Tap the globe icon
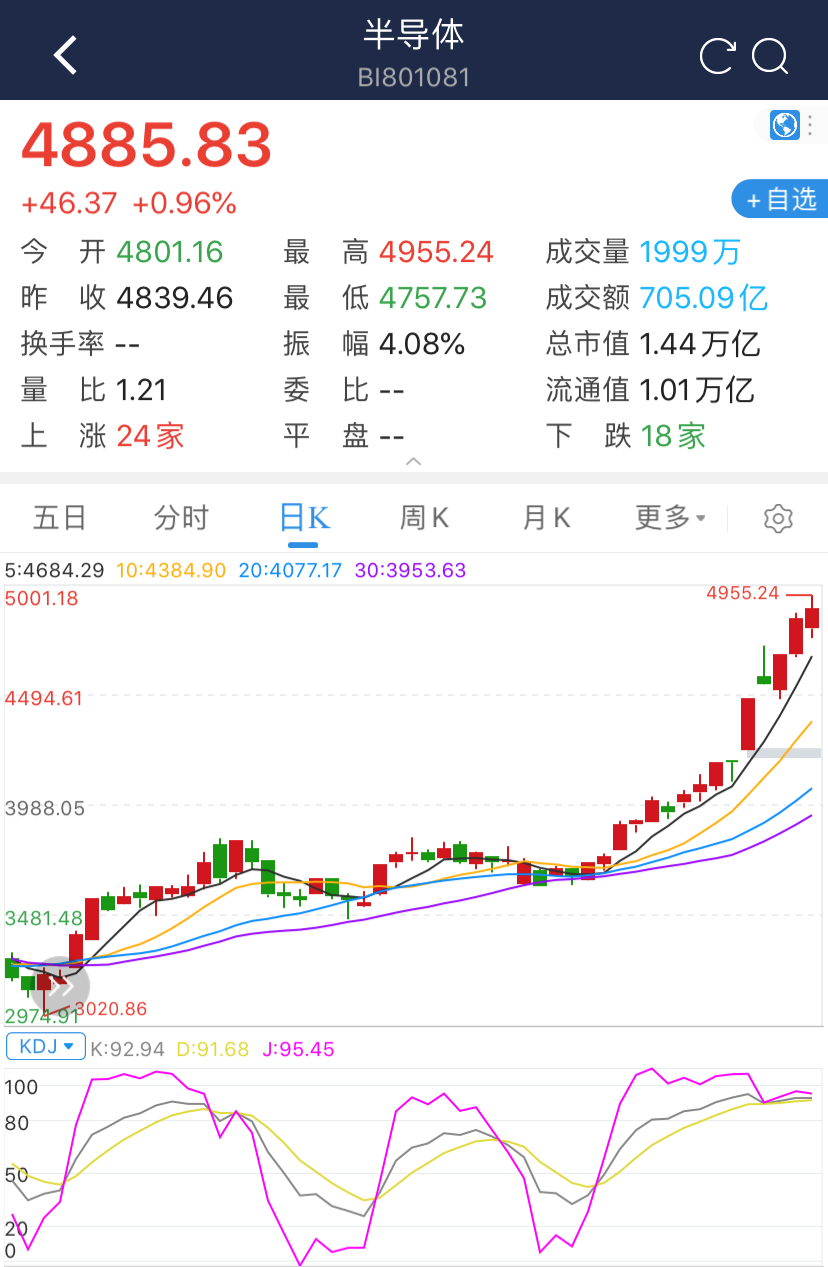This screenshot has width=828, height=1267. tap(785, 125)
